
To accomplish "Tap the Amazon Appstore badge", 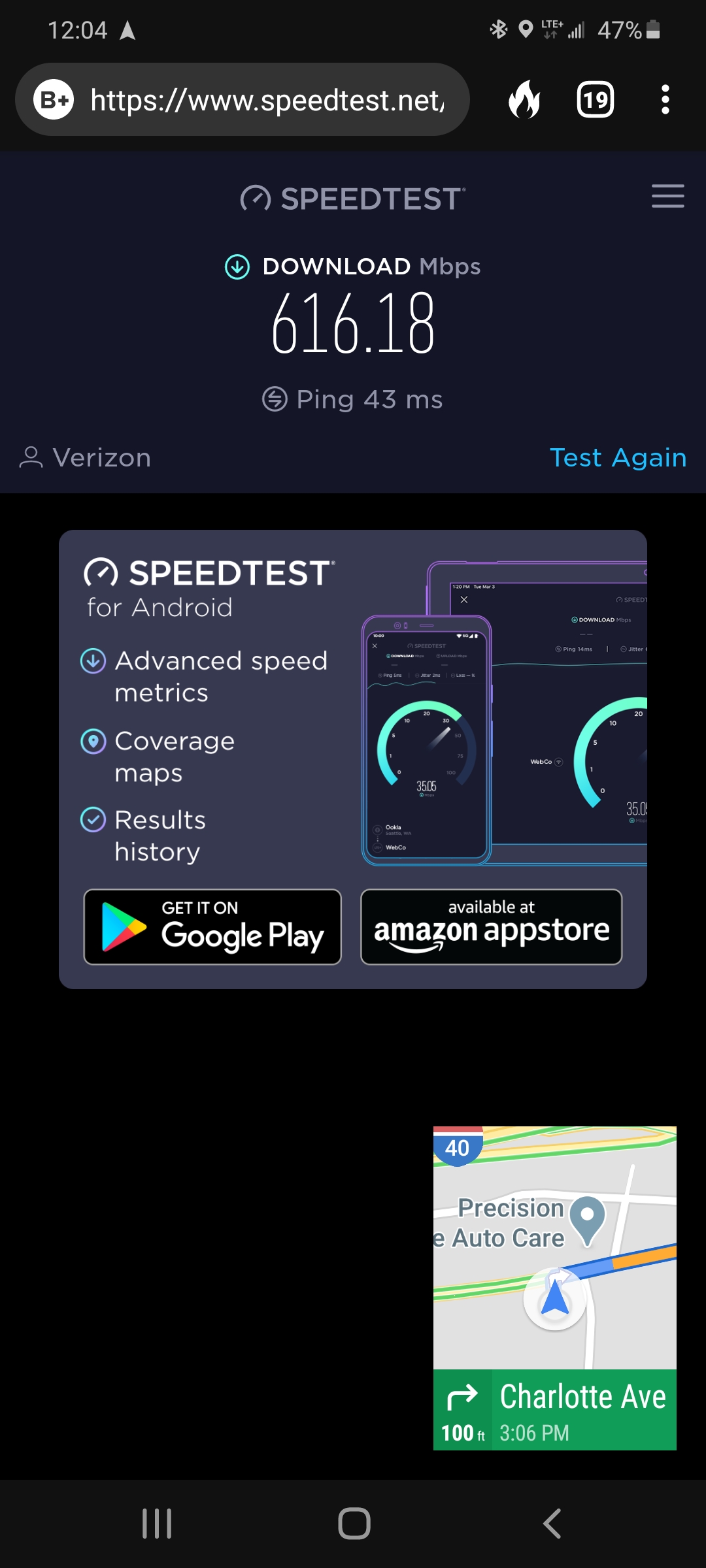I will coord(490,926).
